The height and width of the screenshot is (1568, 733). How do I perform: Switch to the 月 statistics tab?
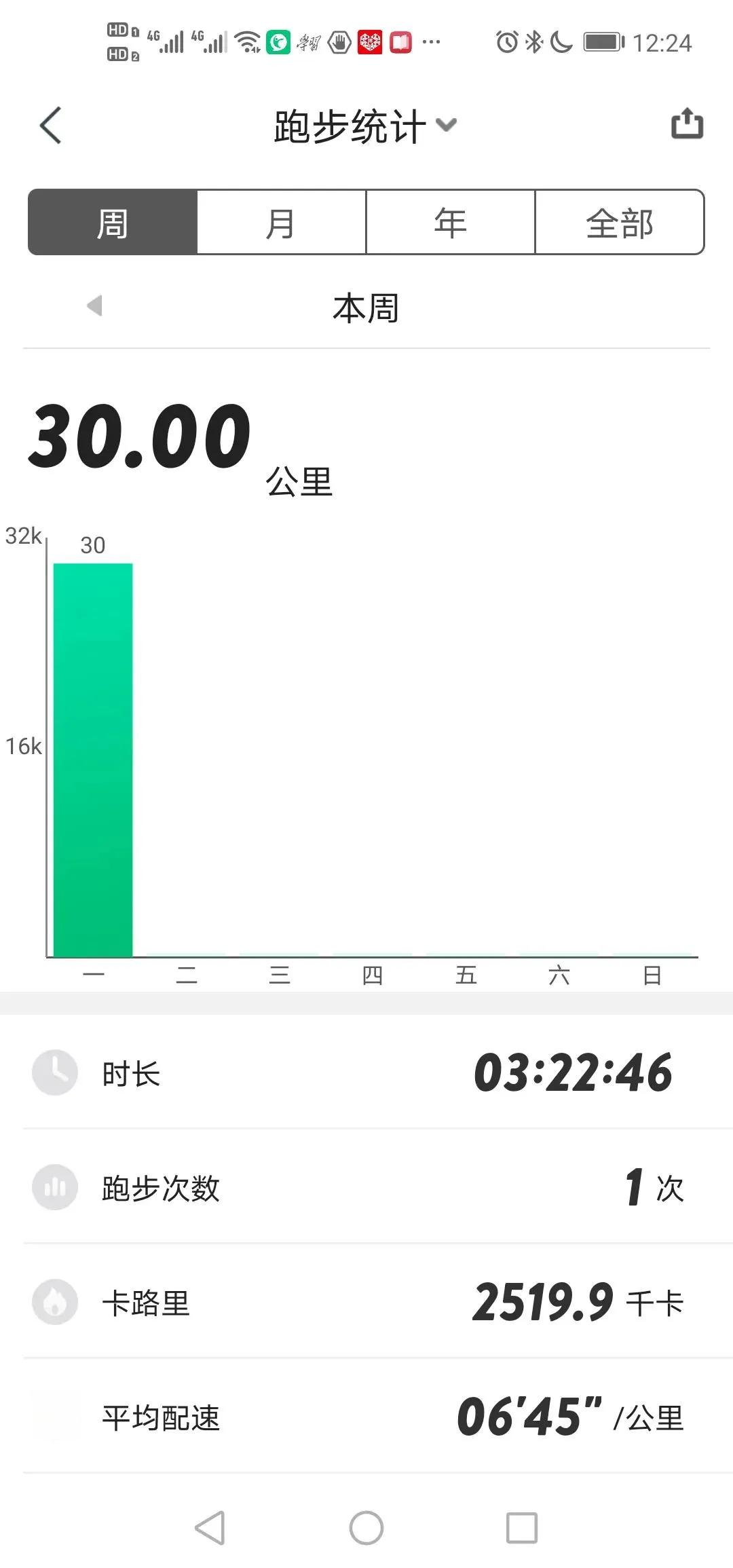click(x=280, y=223)
